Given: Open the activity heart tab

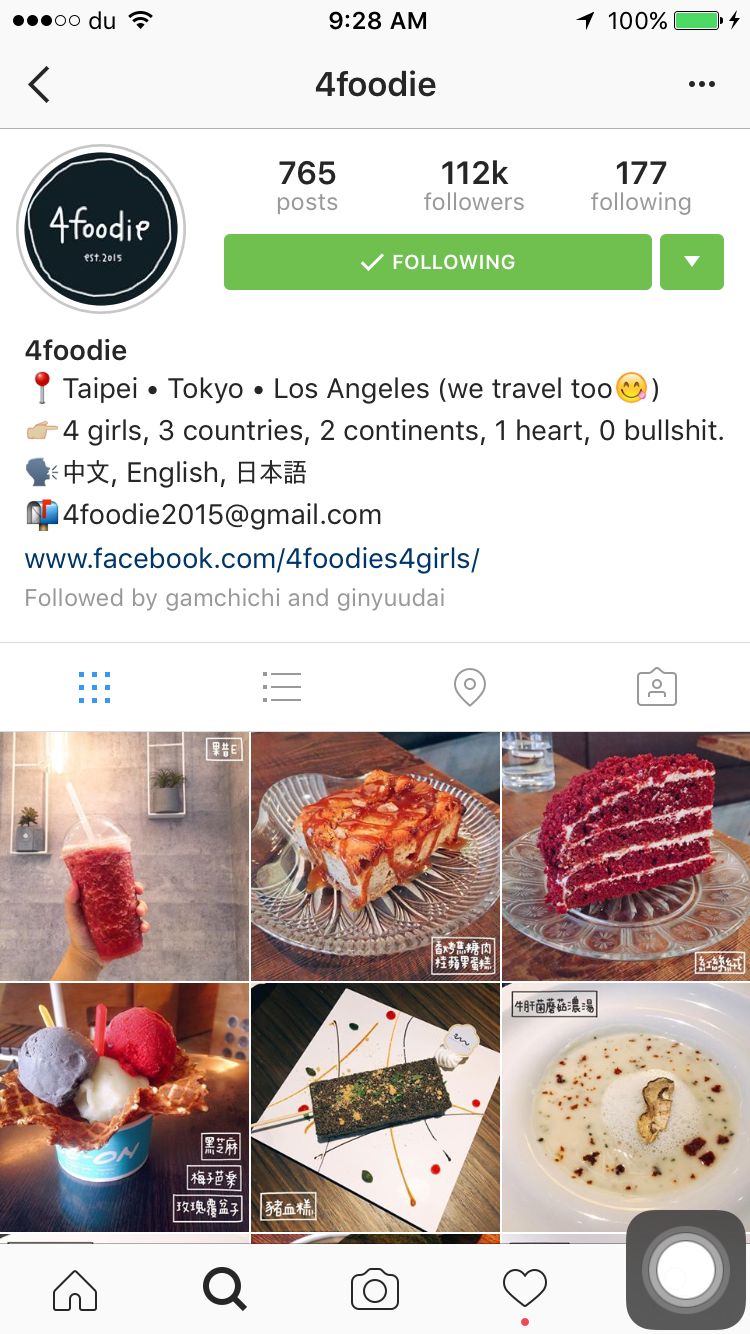Looking at the screenshot, I should [x=525, y=1288].
